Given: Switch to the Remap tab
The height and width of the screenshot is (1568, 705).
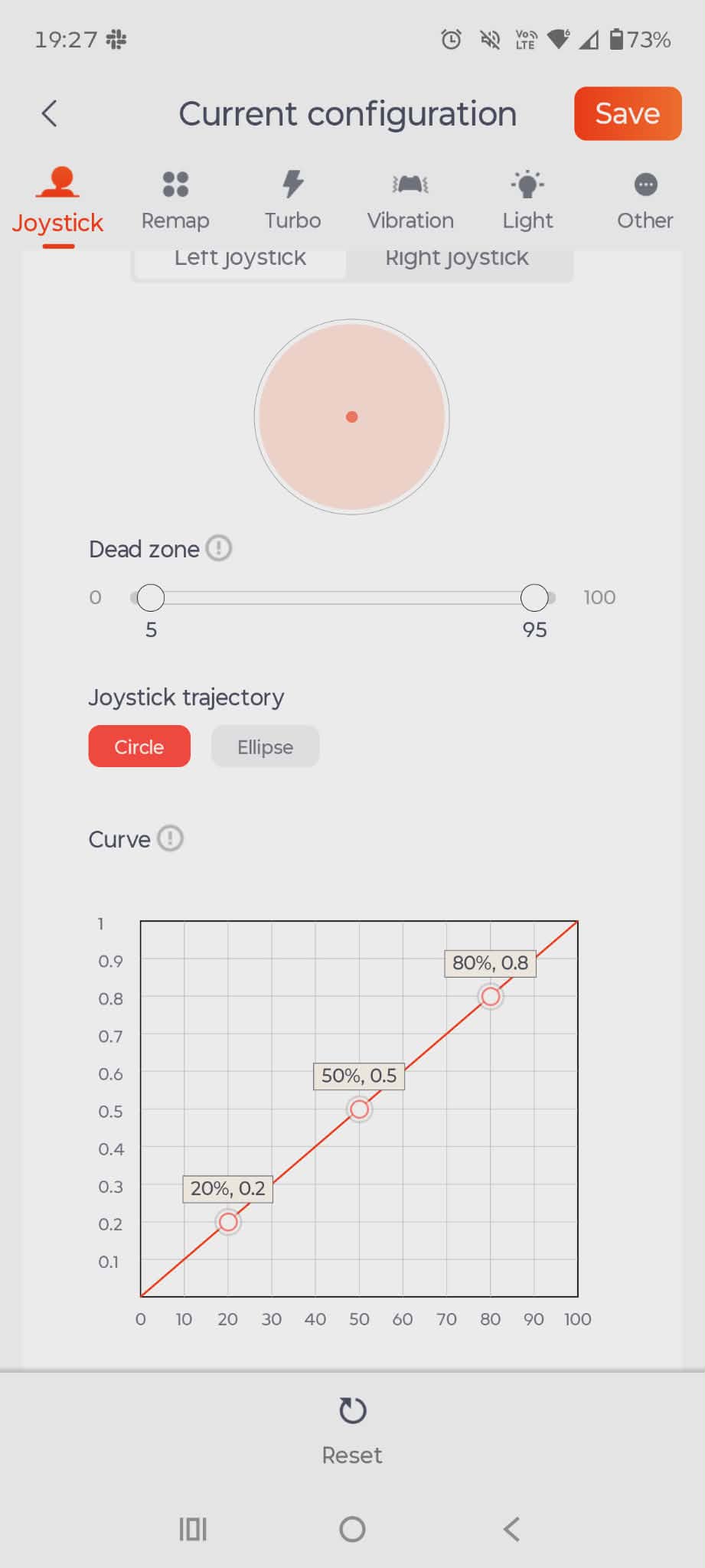Looking at the screenshot, I should [175, 201].
